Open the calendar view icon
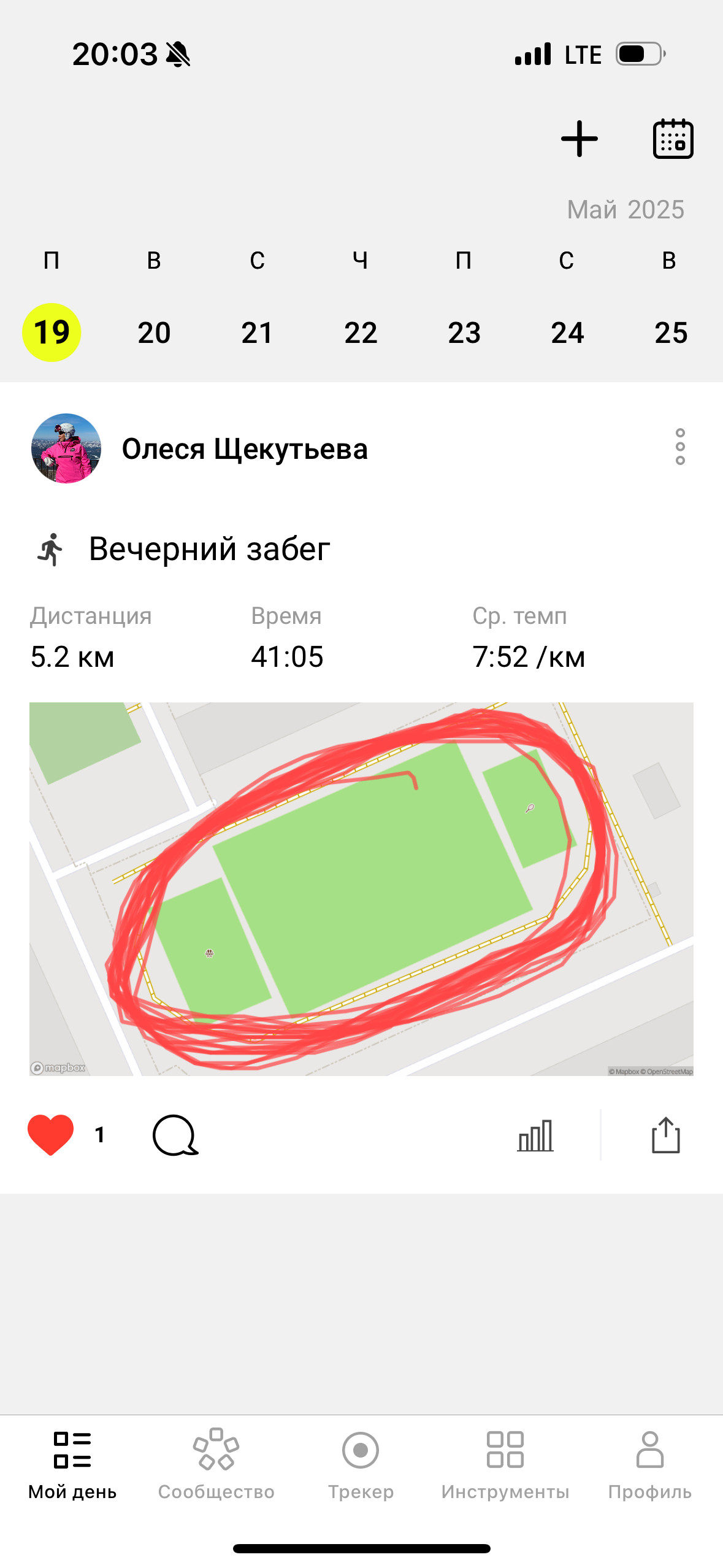 point(673,139)
